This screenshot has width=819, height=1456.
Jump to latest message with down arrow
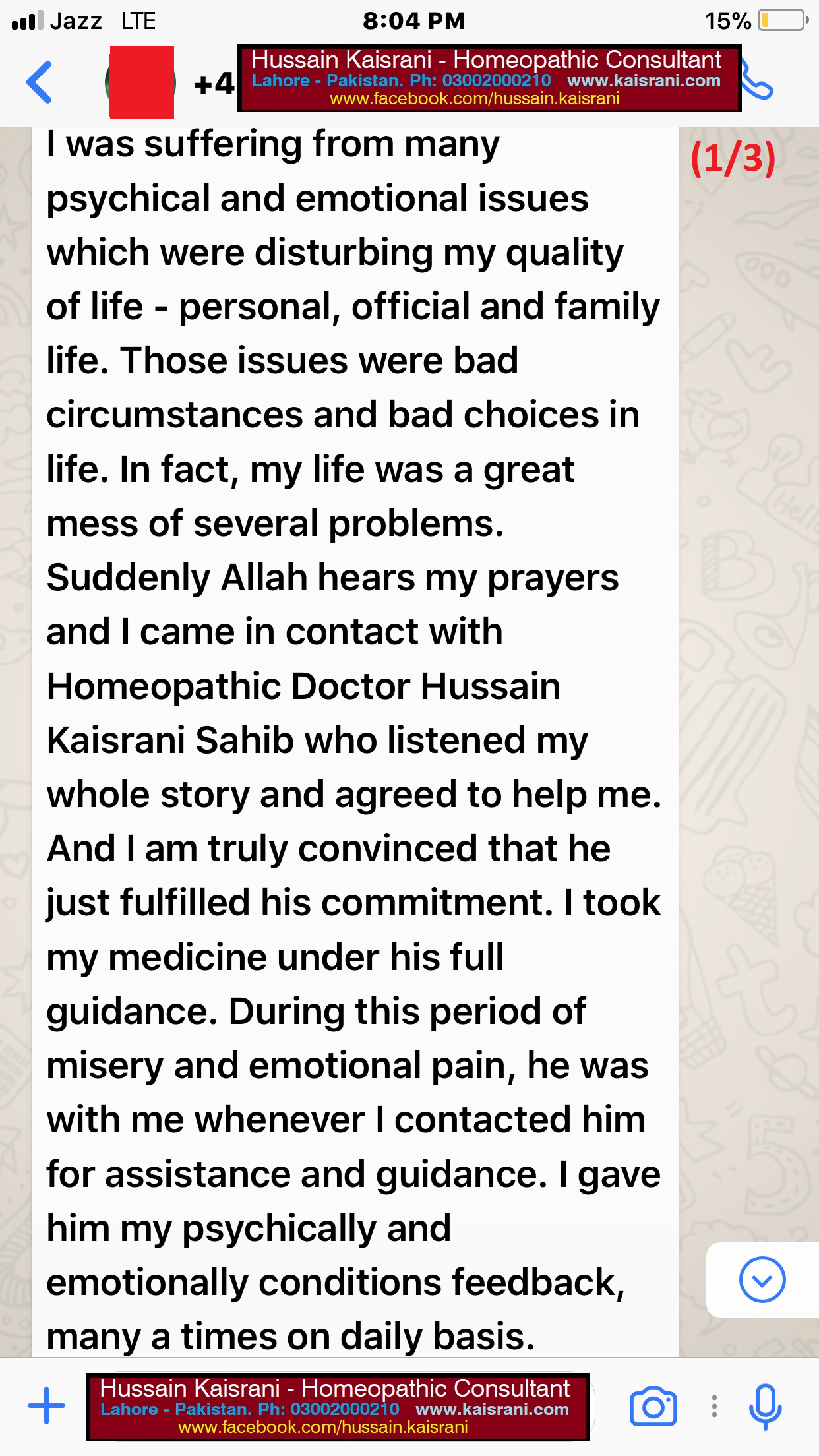pyautogui.click(x=762, y=1279)
